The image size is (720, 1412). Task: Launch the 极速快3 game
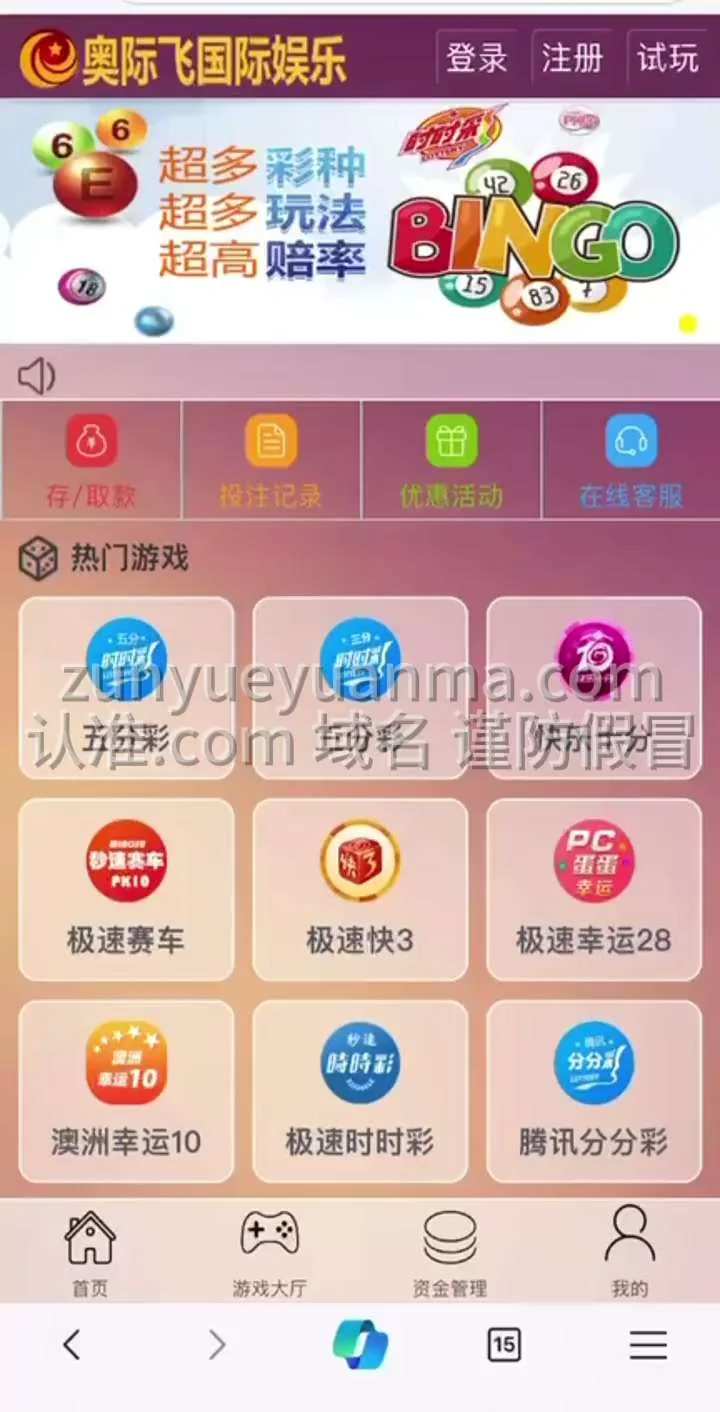click(360, 889)
